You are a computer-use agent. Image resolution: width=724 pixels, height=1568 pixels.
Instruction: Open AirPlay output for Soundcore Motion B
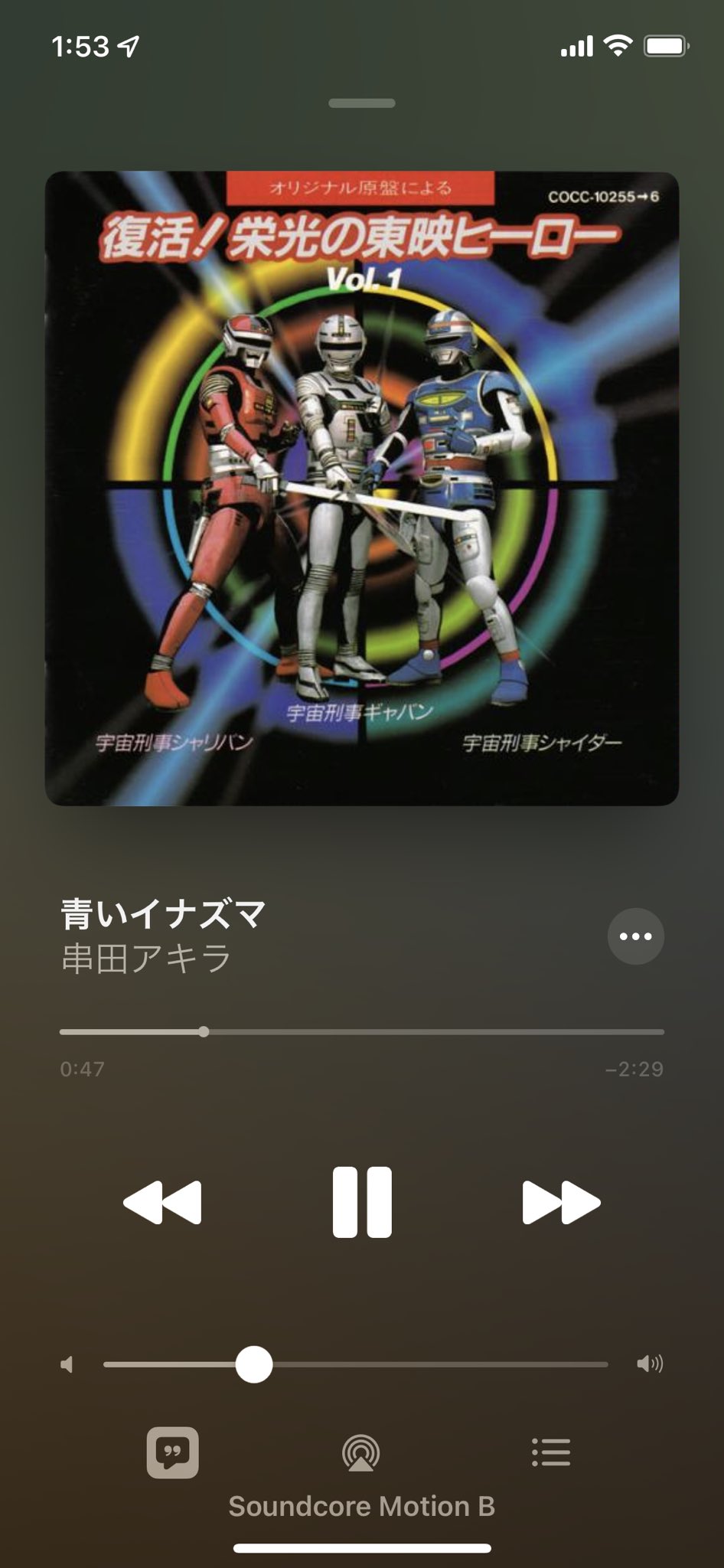[x=361, y=1452]
